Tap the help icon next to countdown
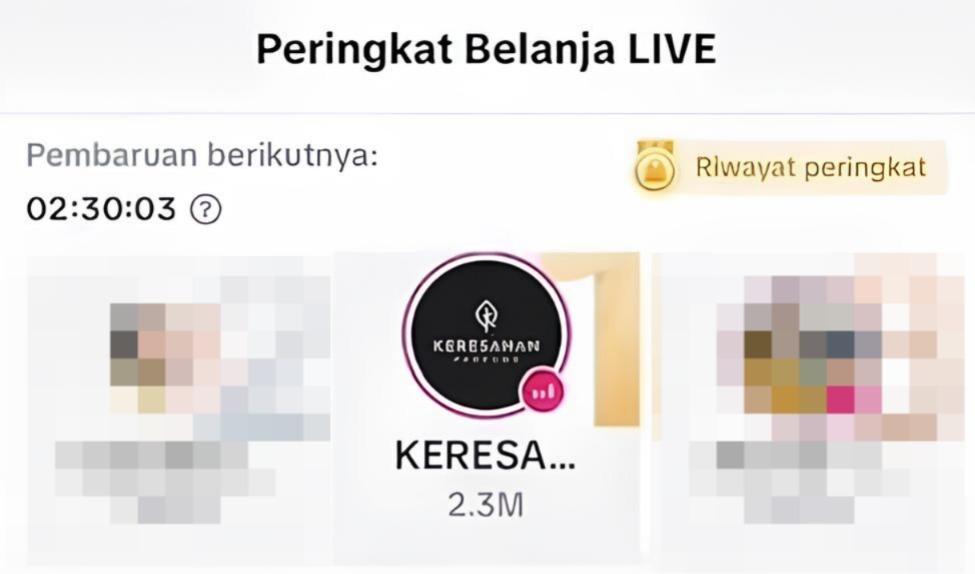This screenshot has width=975, height=574. 205,210
